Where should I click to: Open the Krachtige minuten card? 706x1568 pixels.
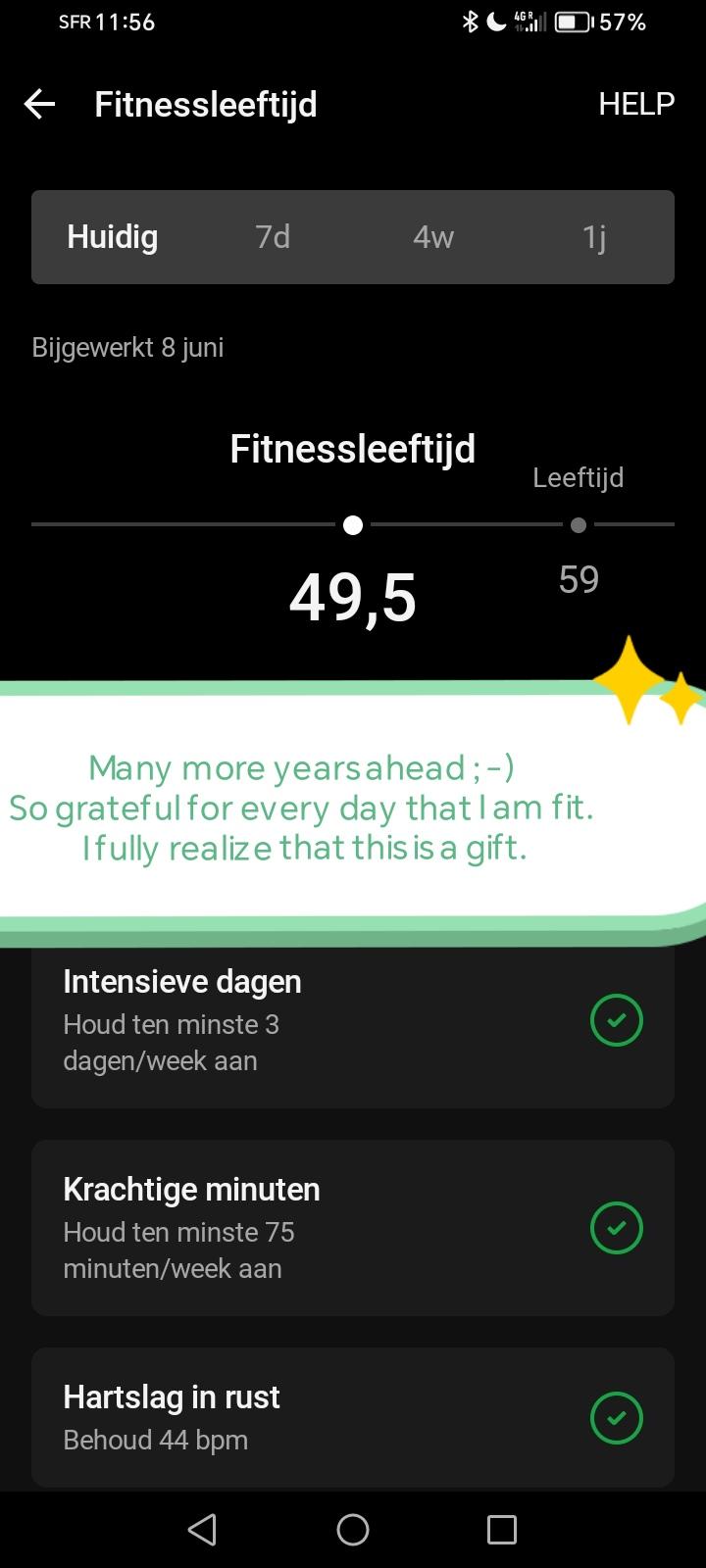[x=353, y=1228]
